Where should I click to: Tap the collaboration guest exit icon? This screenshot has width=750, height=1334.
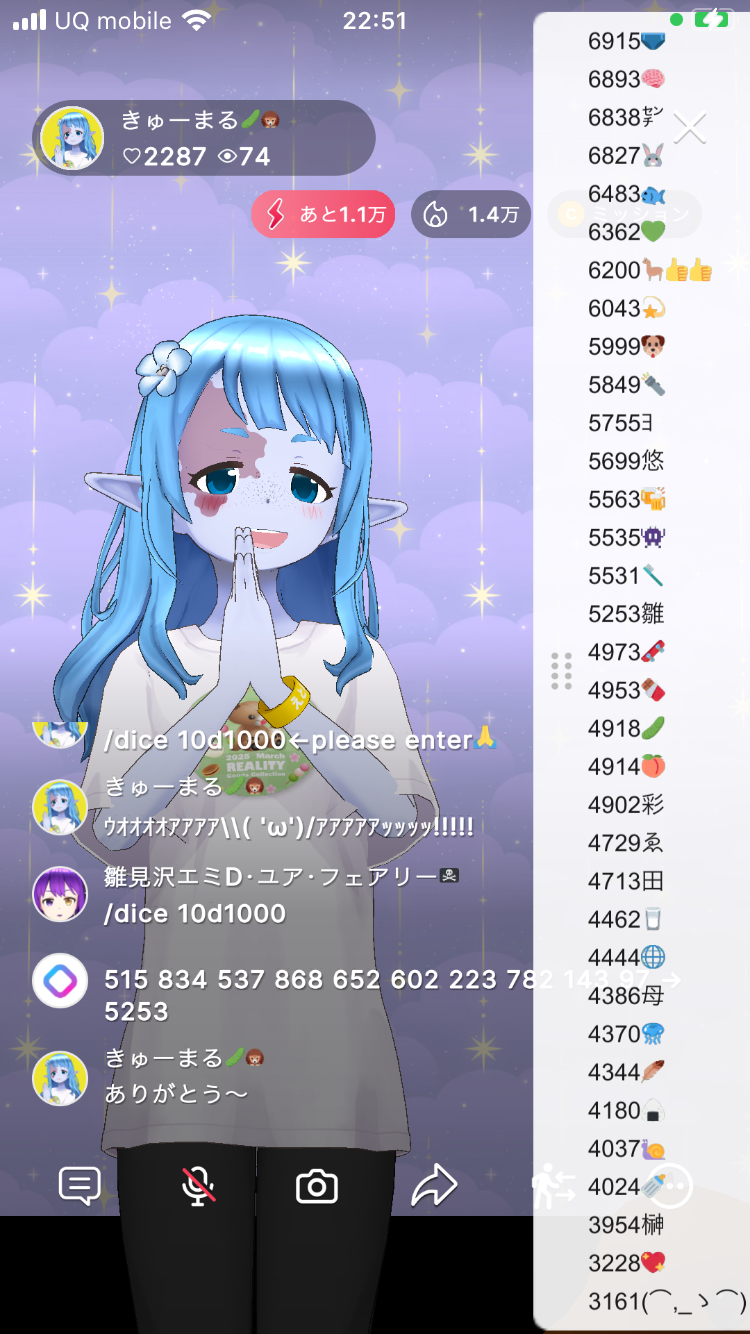(x=553, y=1186)
